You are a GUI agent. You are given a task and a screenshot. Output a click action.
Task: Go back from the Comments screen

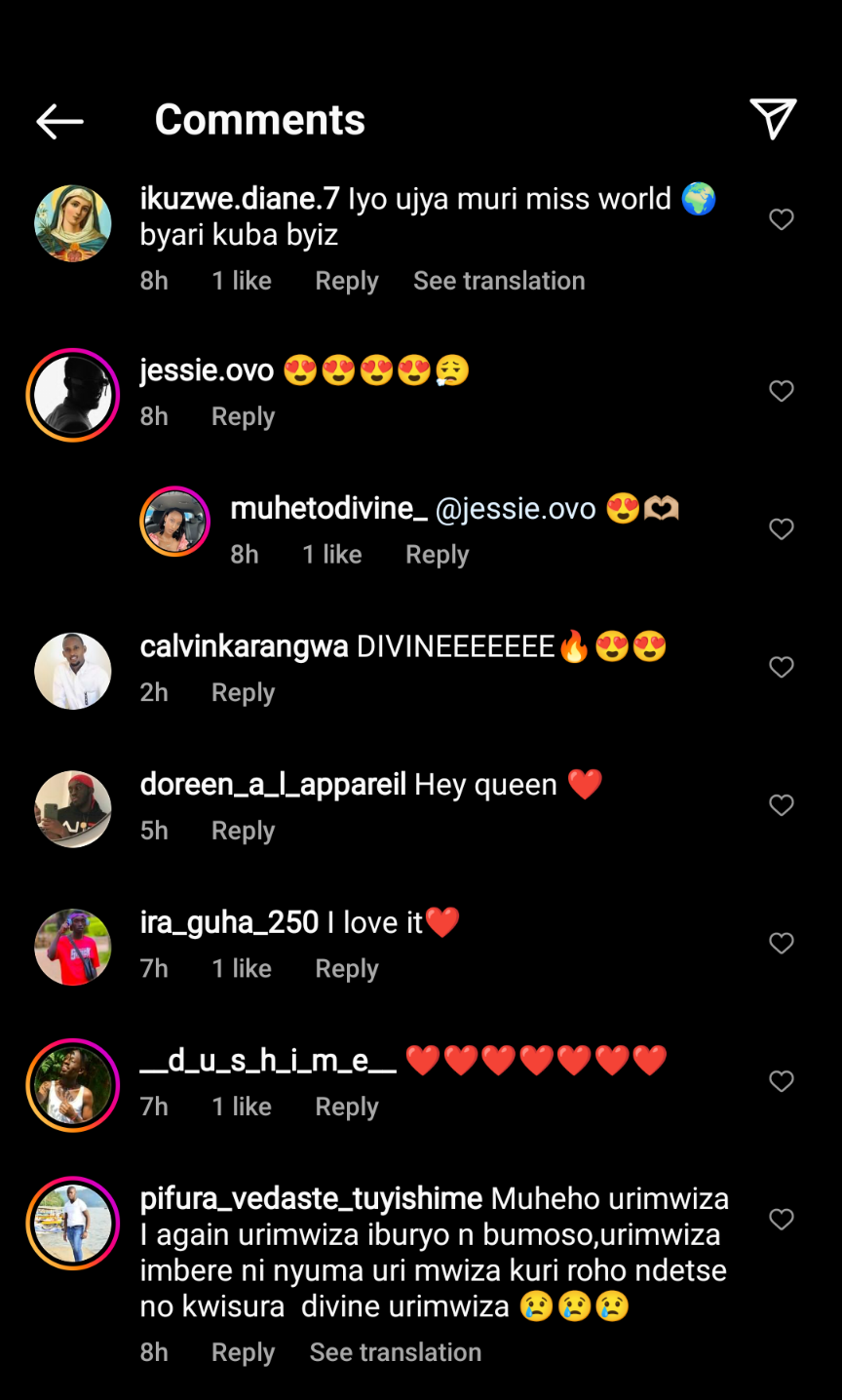coord(59,121)
